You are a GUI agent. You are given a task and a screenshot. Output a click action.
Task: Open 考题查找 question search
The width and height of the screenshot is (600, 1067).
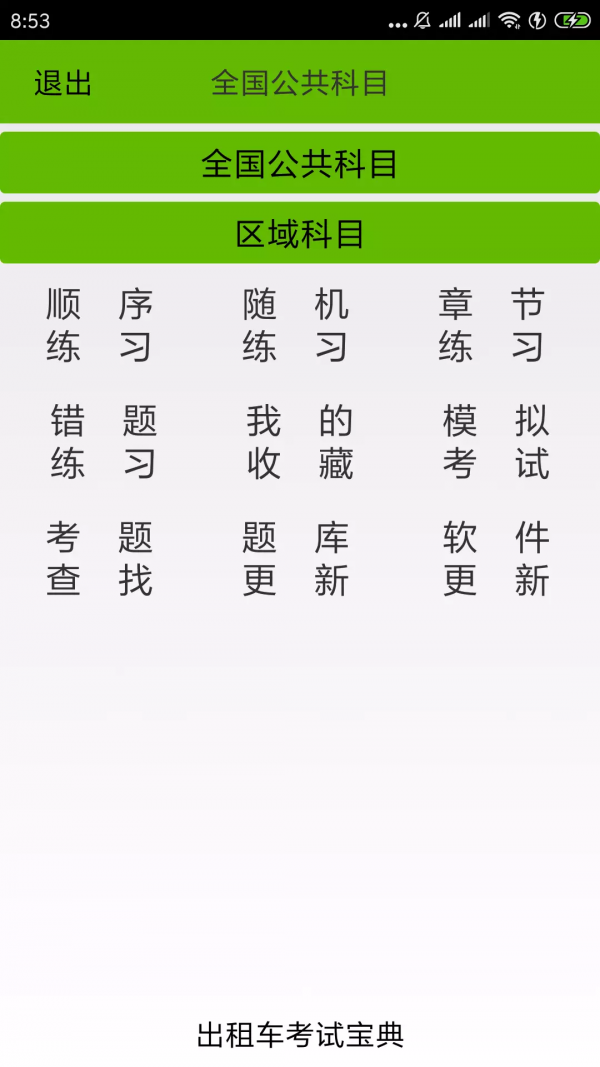coord(99,559)
